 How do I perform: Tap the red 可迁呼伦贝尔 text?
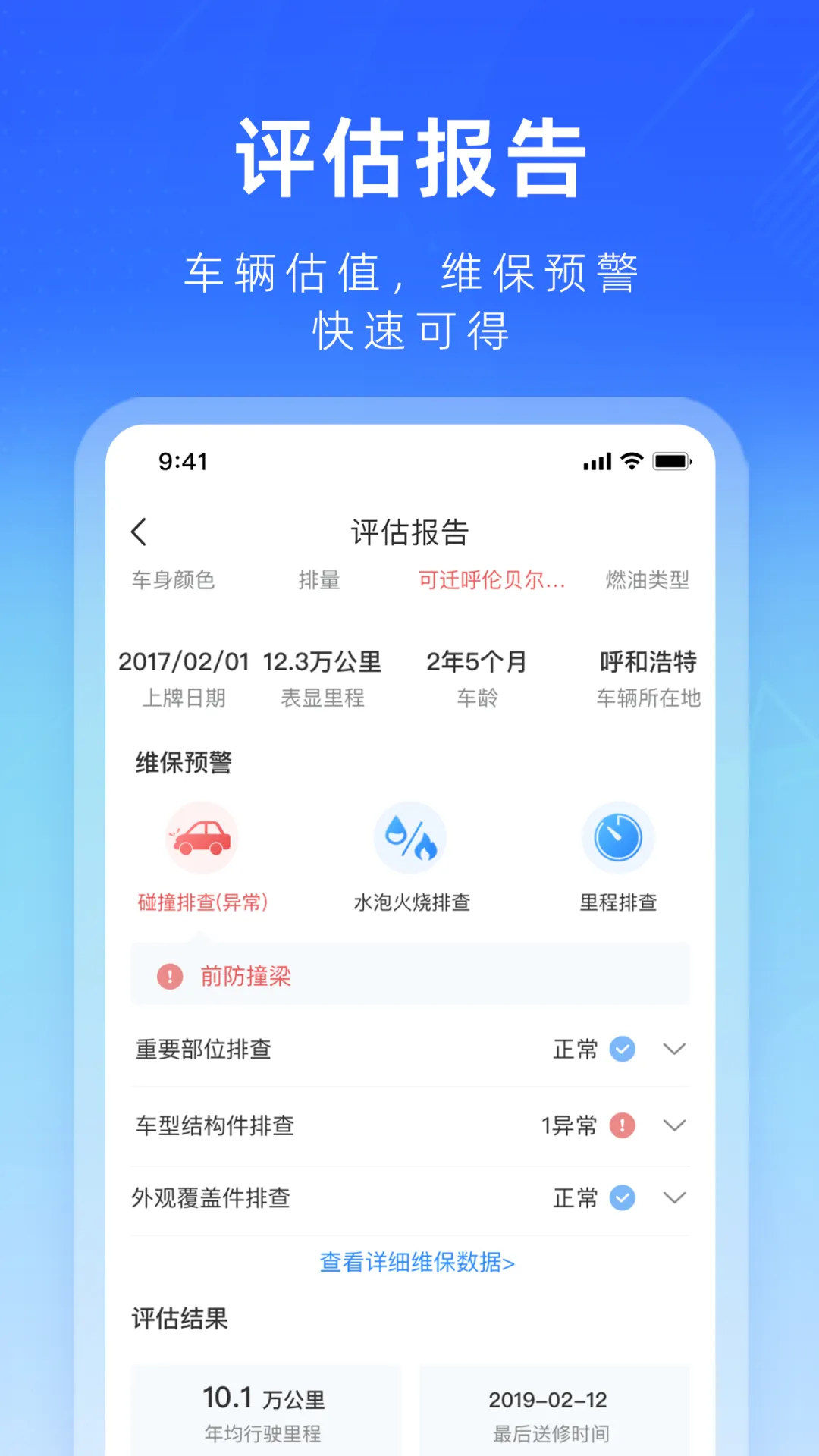click(x=489, y=580)
